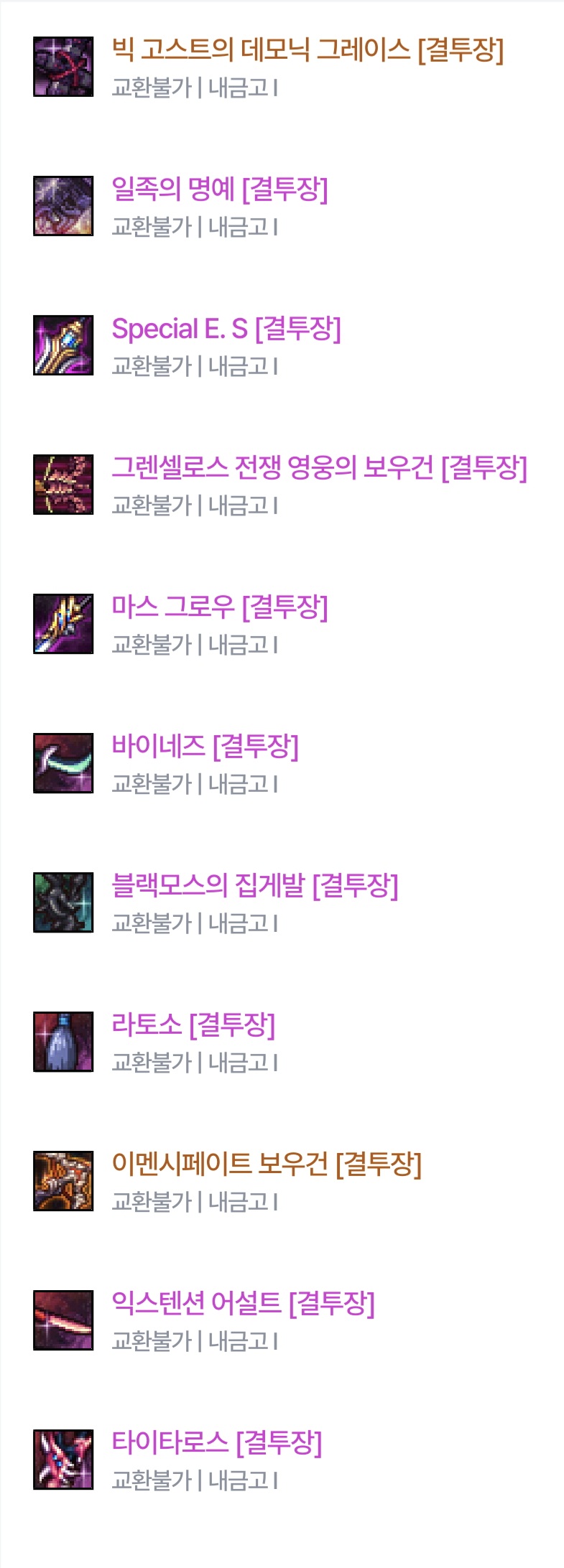Open 빅 고스트의 데모닉 그레이스 [결투장] item
Screen dimensions: 564x1568
coord(308,50)
